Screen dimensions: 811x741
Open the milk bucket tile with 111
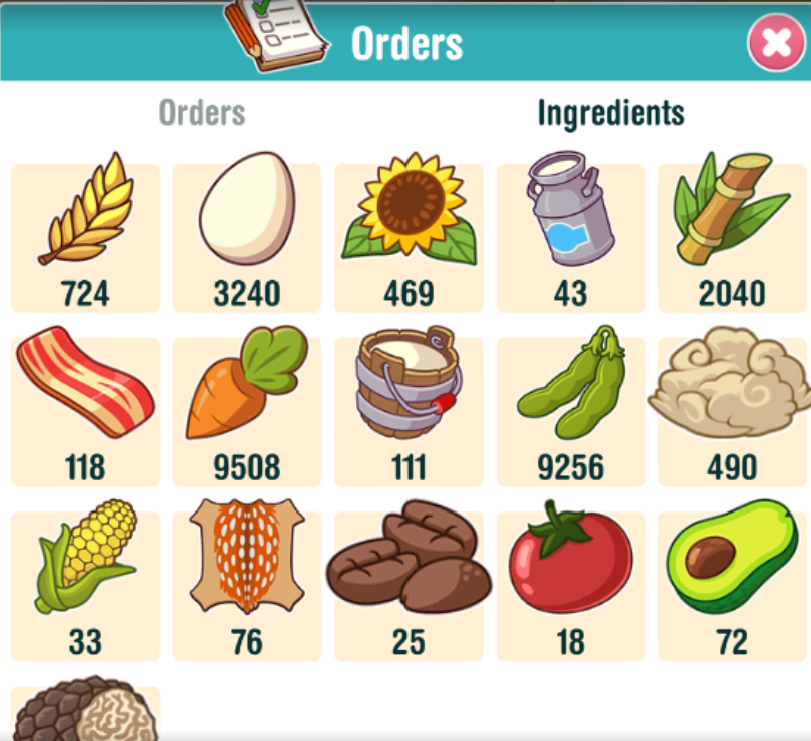pos(409,411)
